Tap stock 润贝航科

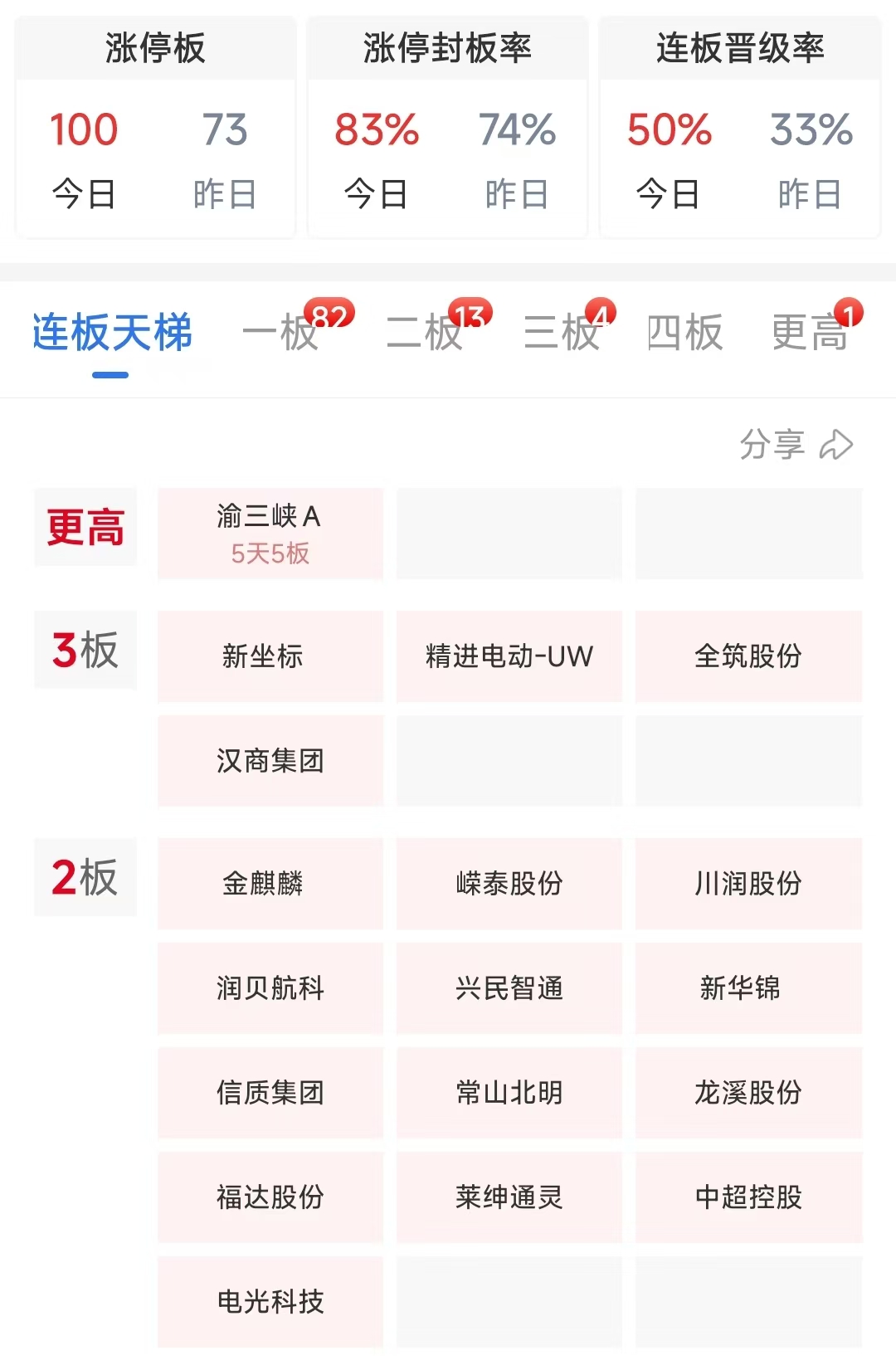tap(270, 988)
